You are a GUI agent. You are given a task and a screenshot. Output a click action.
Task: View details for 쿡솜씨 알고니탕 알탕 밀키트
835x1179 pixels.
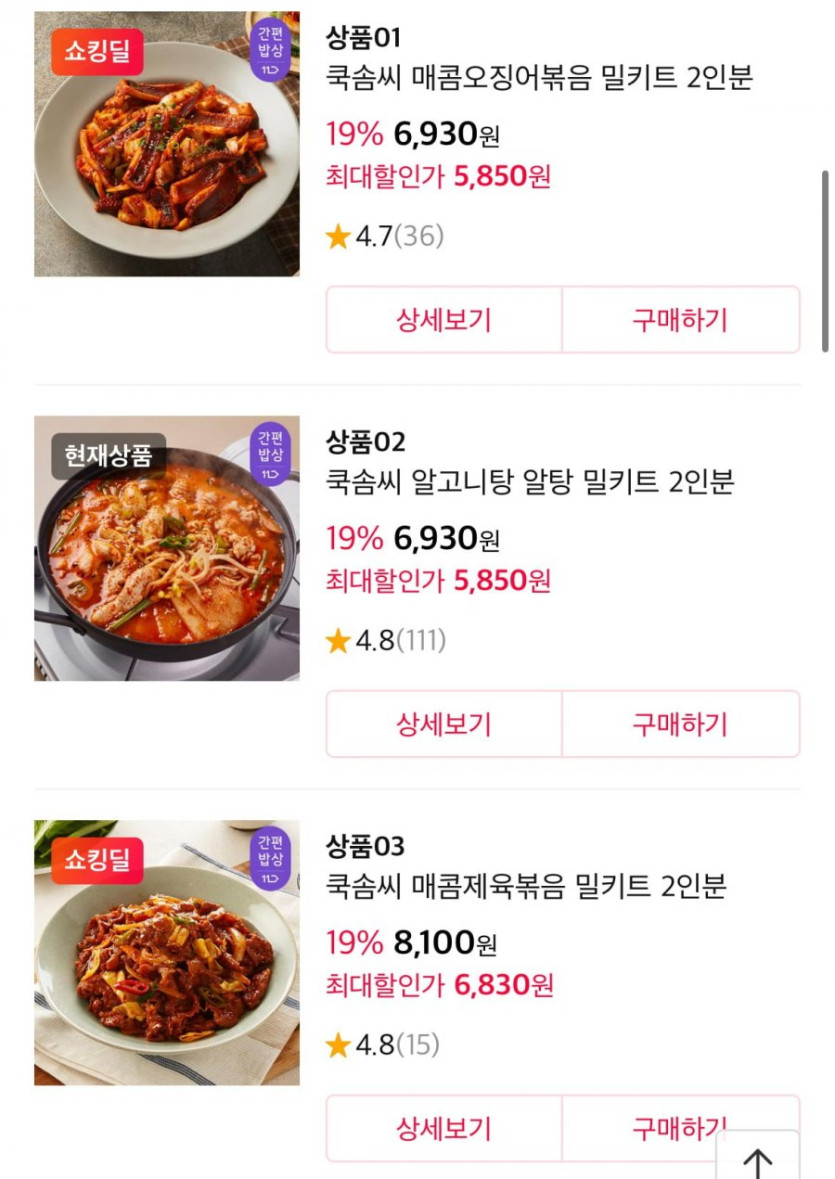coord(444,724)
